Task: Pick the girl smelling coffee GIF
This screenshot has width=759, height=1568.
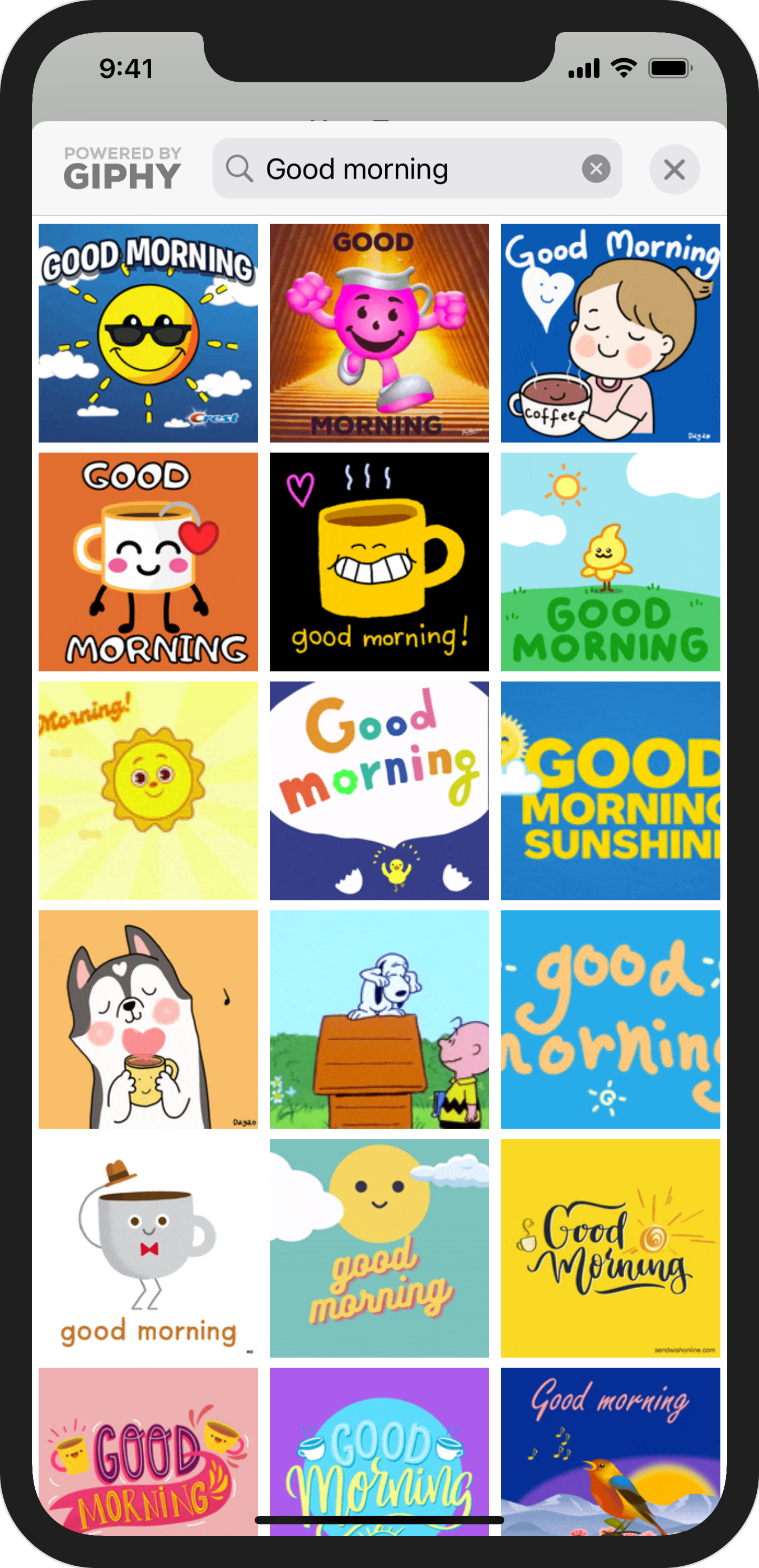Action: click(610, 333)
